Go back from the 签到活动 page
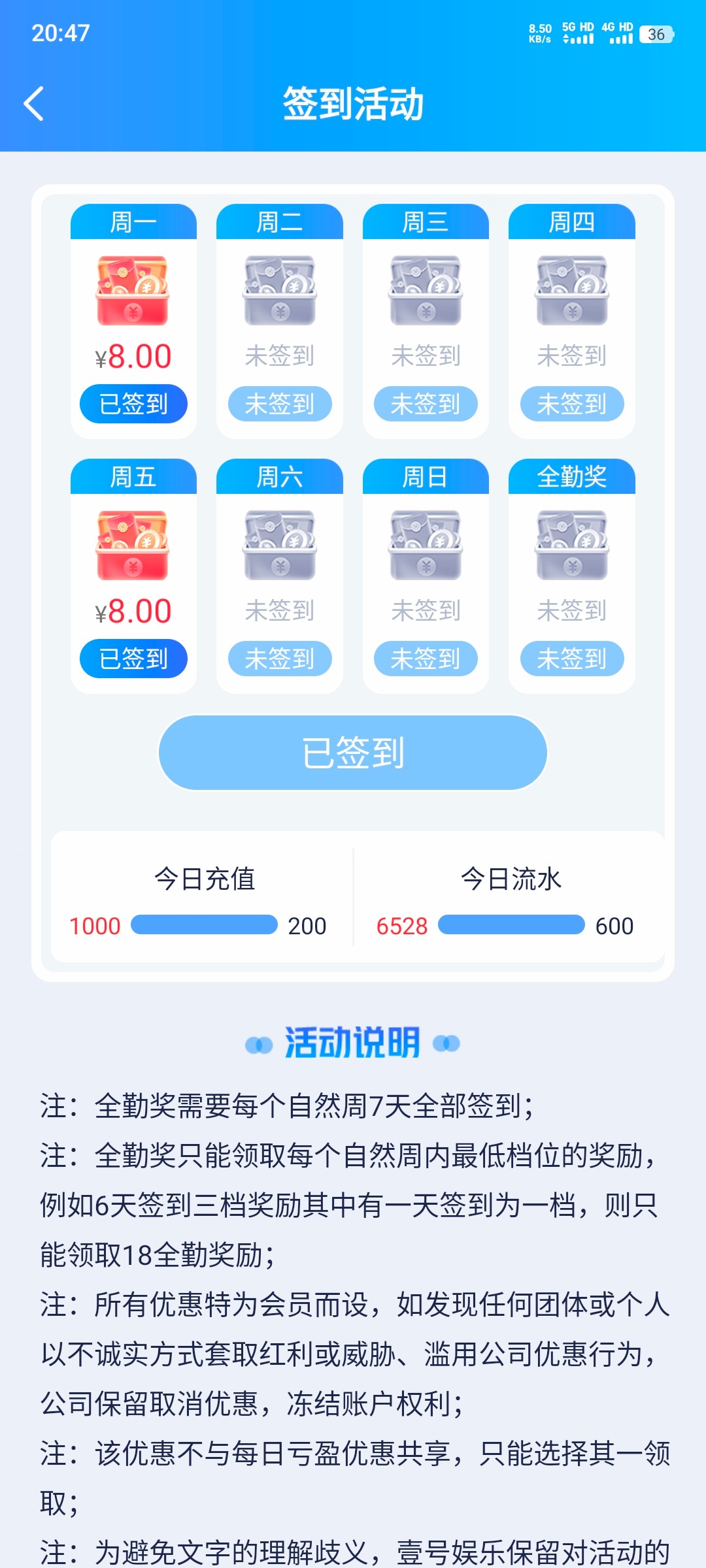Screen dimensions: 706x1568 34,104
